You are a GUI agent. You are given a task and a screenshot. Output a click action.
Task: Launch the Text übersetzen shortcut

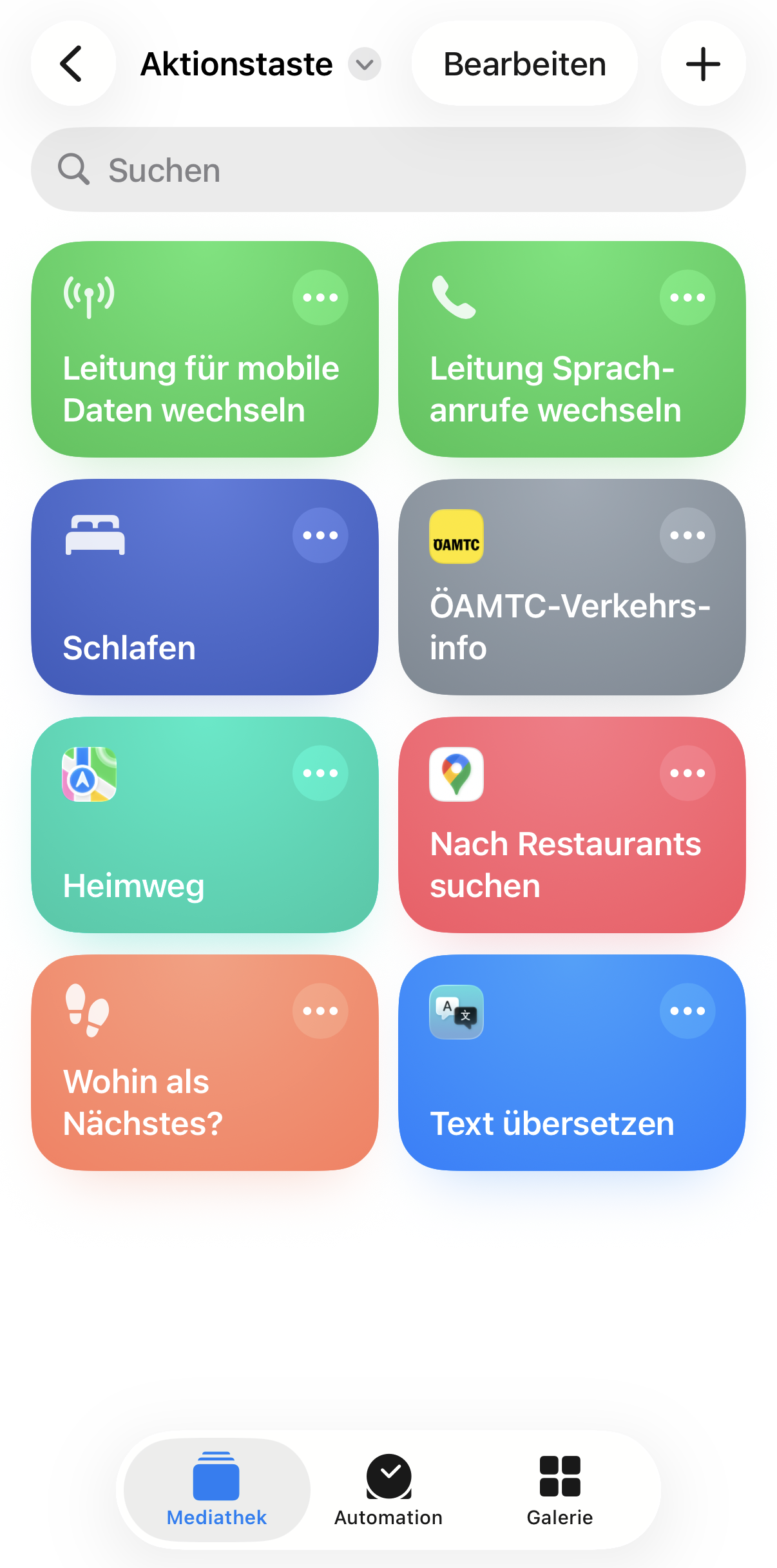point(561,1102)
